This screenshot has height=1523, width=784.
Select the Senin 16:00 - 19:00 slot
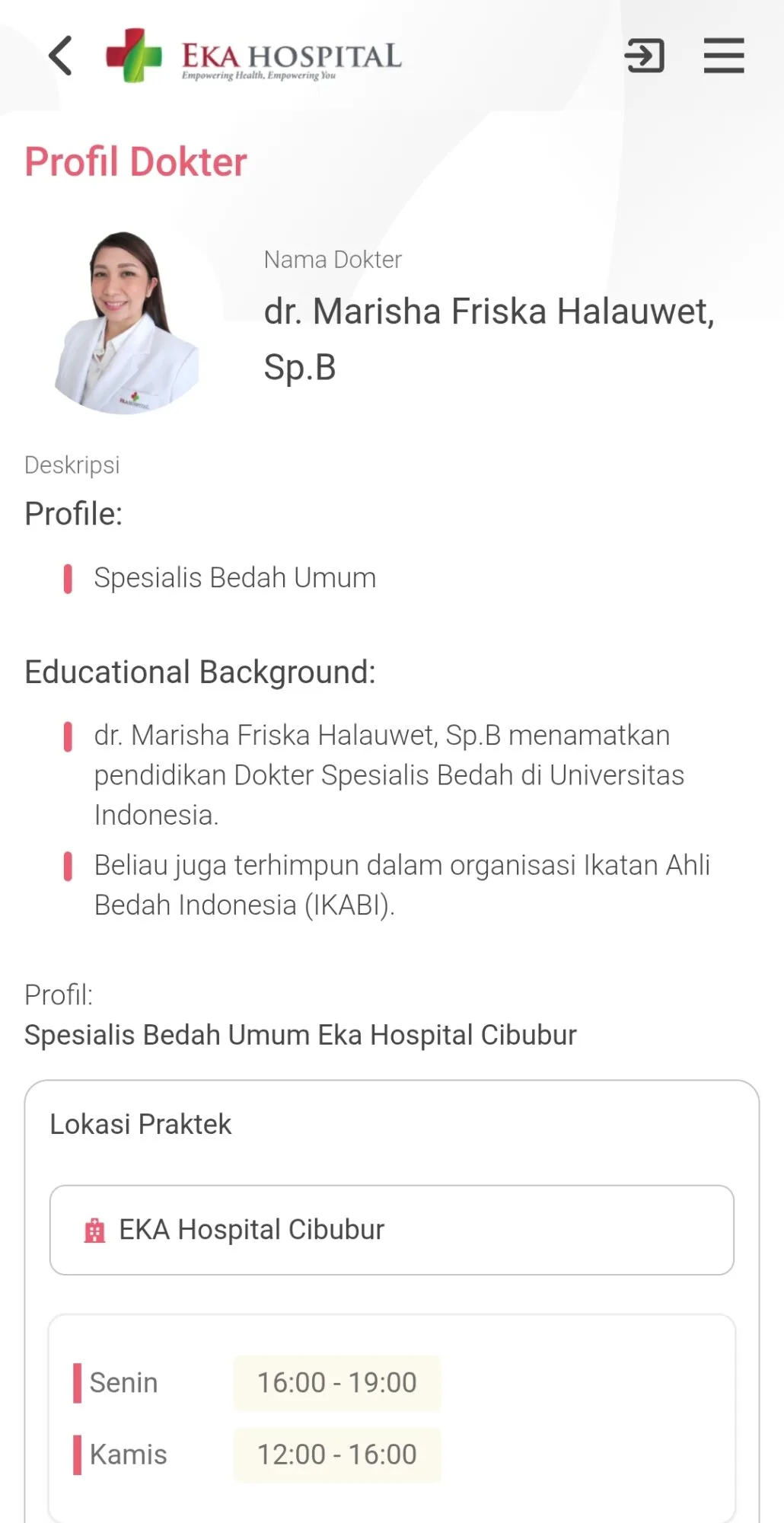coord(337,1382)
